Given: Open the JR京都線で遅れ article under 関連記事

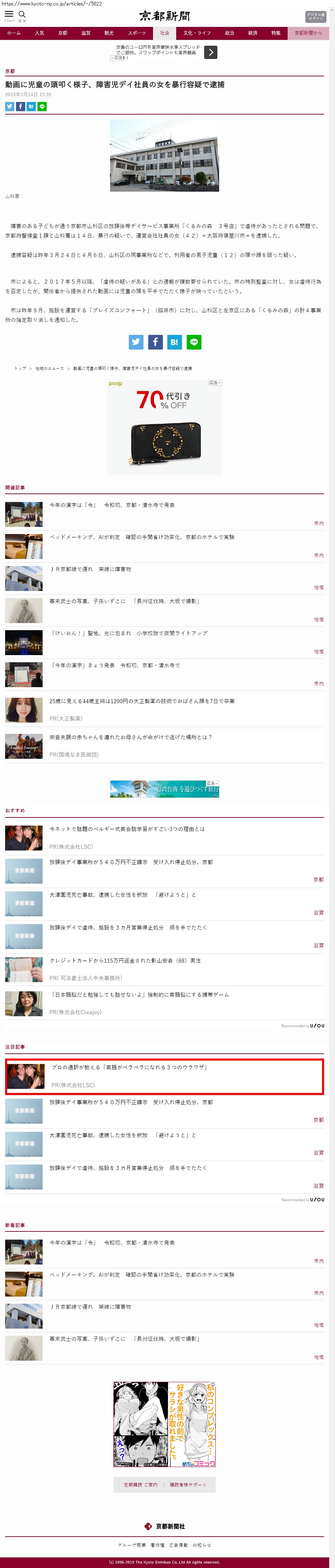Looking at the screenshot, I should [x=90, y=569].
